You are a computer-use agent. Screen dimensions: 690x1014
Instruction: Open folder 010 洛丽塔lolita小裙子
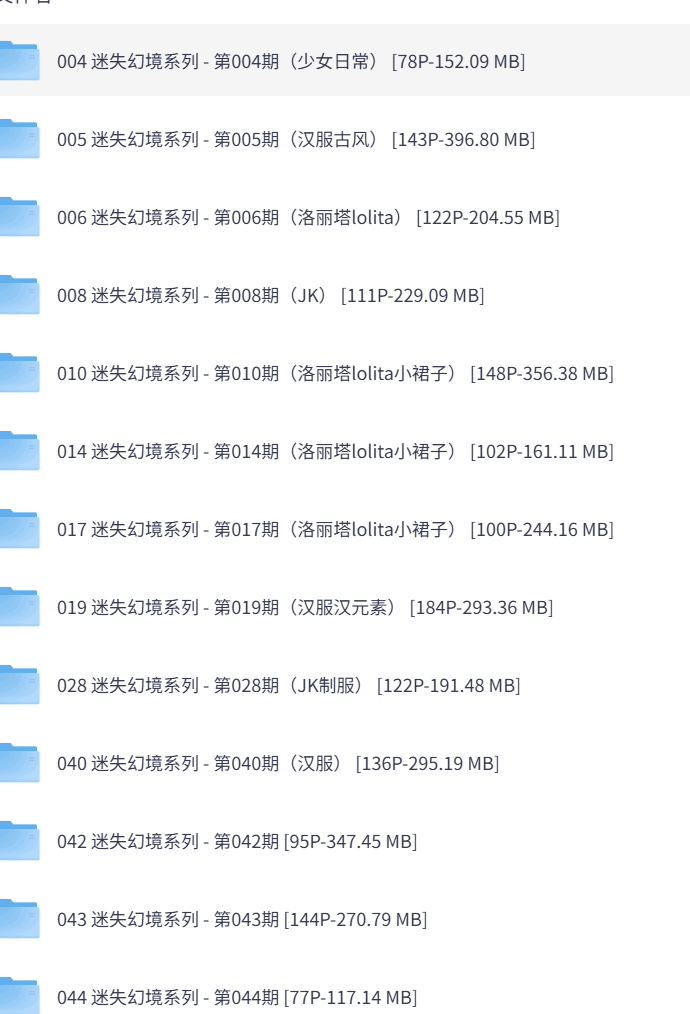pyautogui.click(x=334, y=373)
